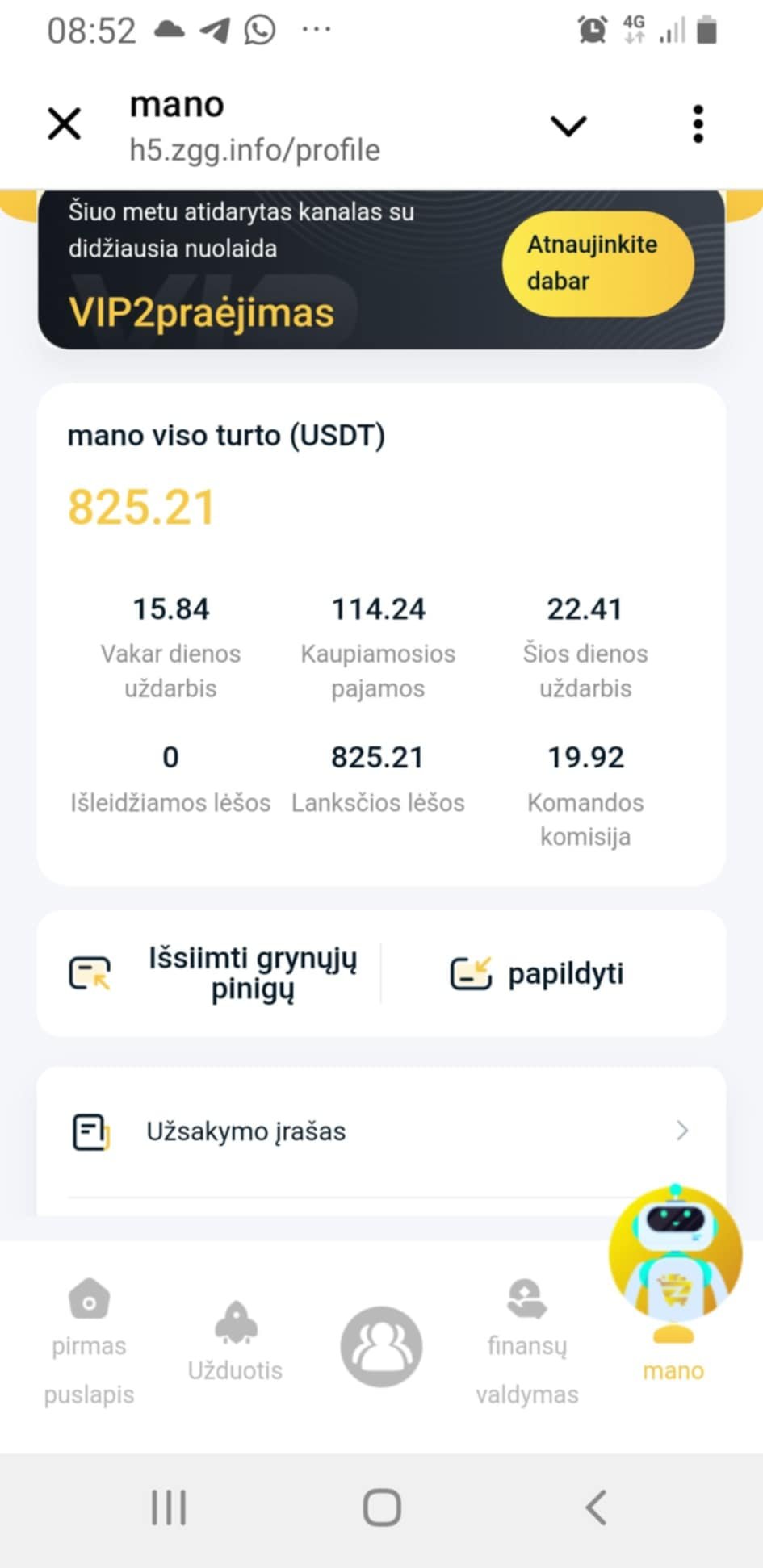Tap the Atnaujinkite dabar button

(597, 263)
